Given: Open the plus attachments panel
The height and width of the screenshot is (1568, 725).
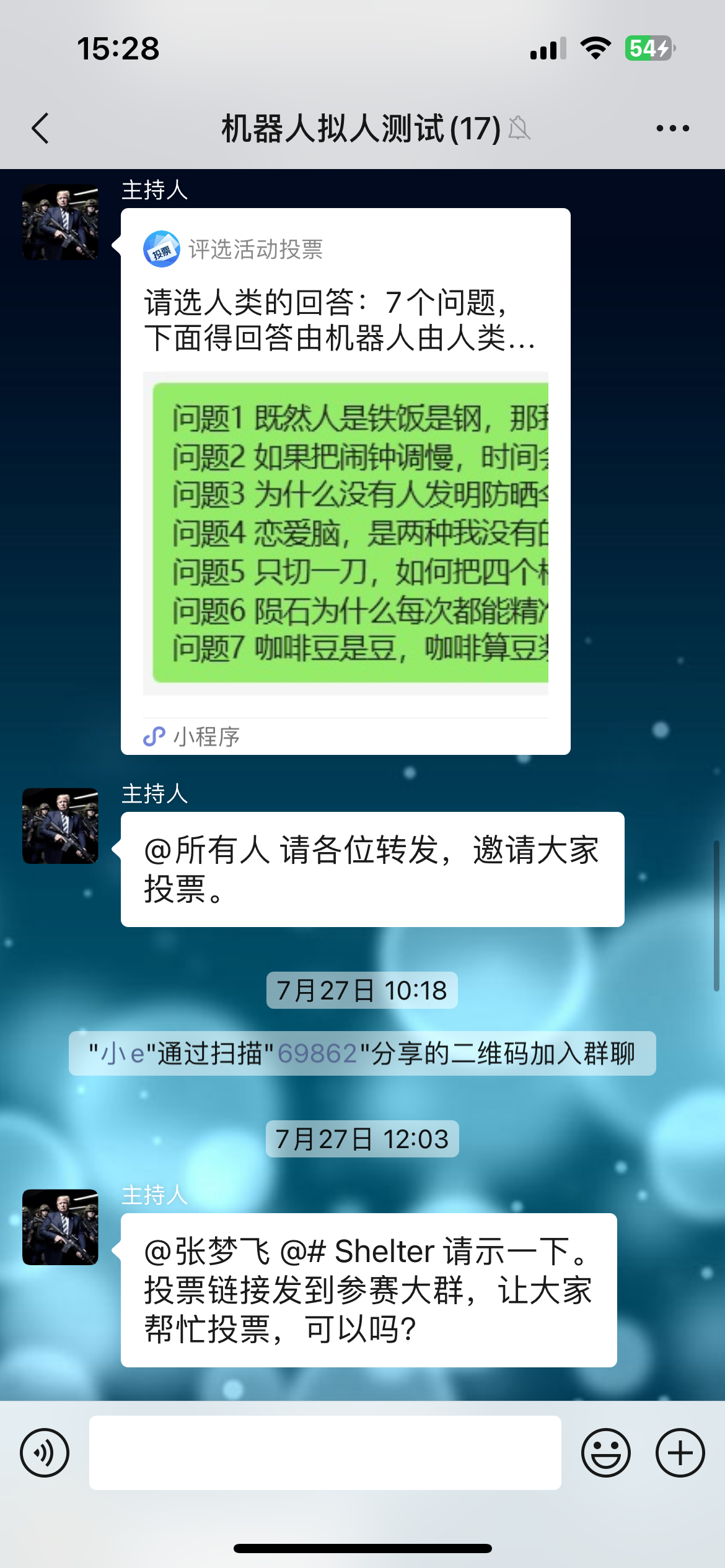Looking at the screenshot, I should (680, 1452).
